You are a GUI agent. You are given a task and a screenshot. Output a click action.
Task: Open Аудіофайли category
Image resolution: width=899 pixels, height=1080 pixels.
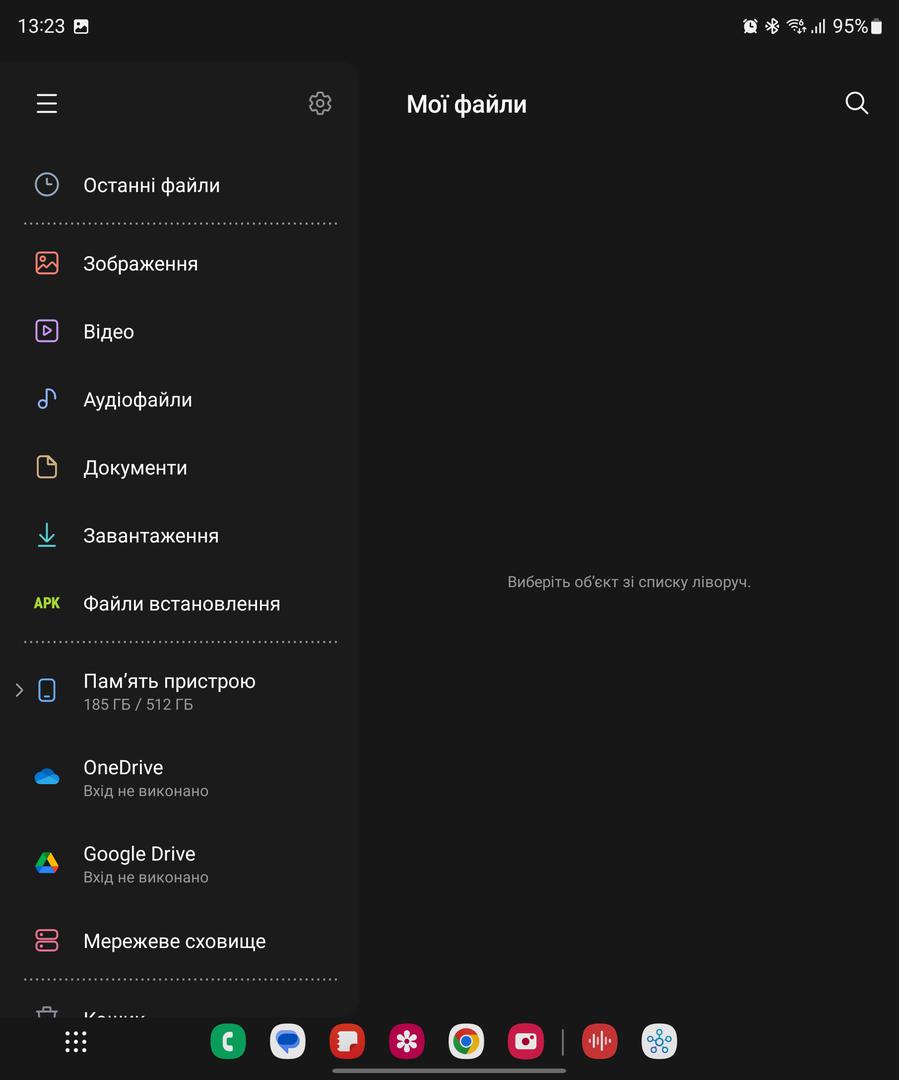(180, 399)
